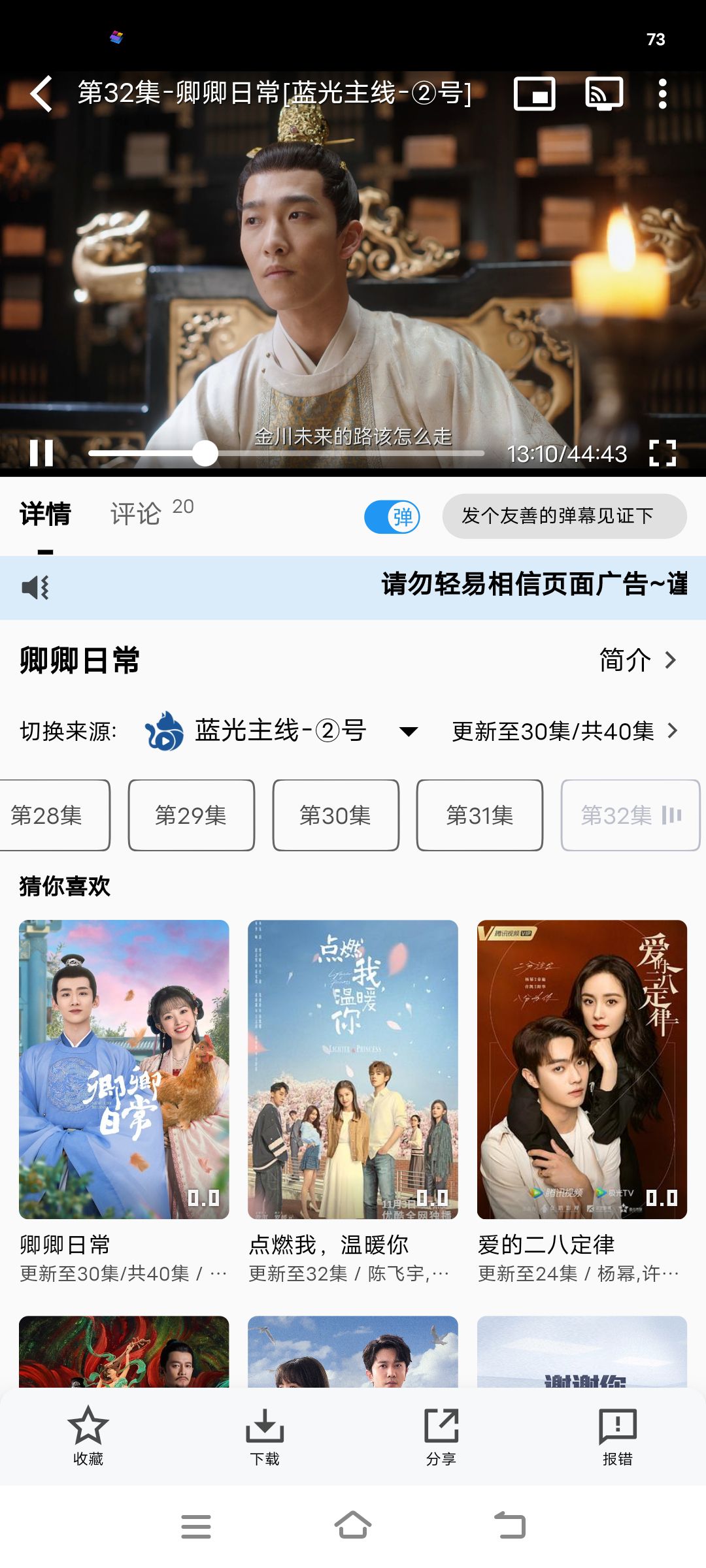
Task: Tap the 下载 download button
Action: [265, 1435]
